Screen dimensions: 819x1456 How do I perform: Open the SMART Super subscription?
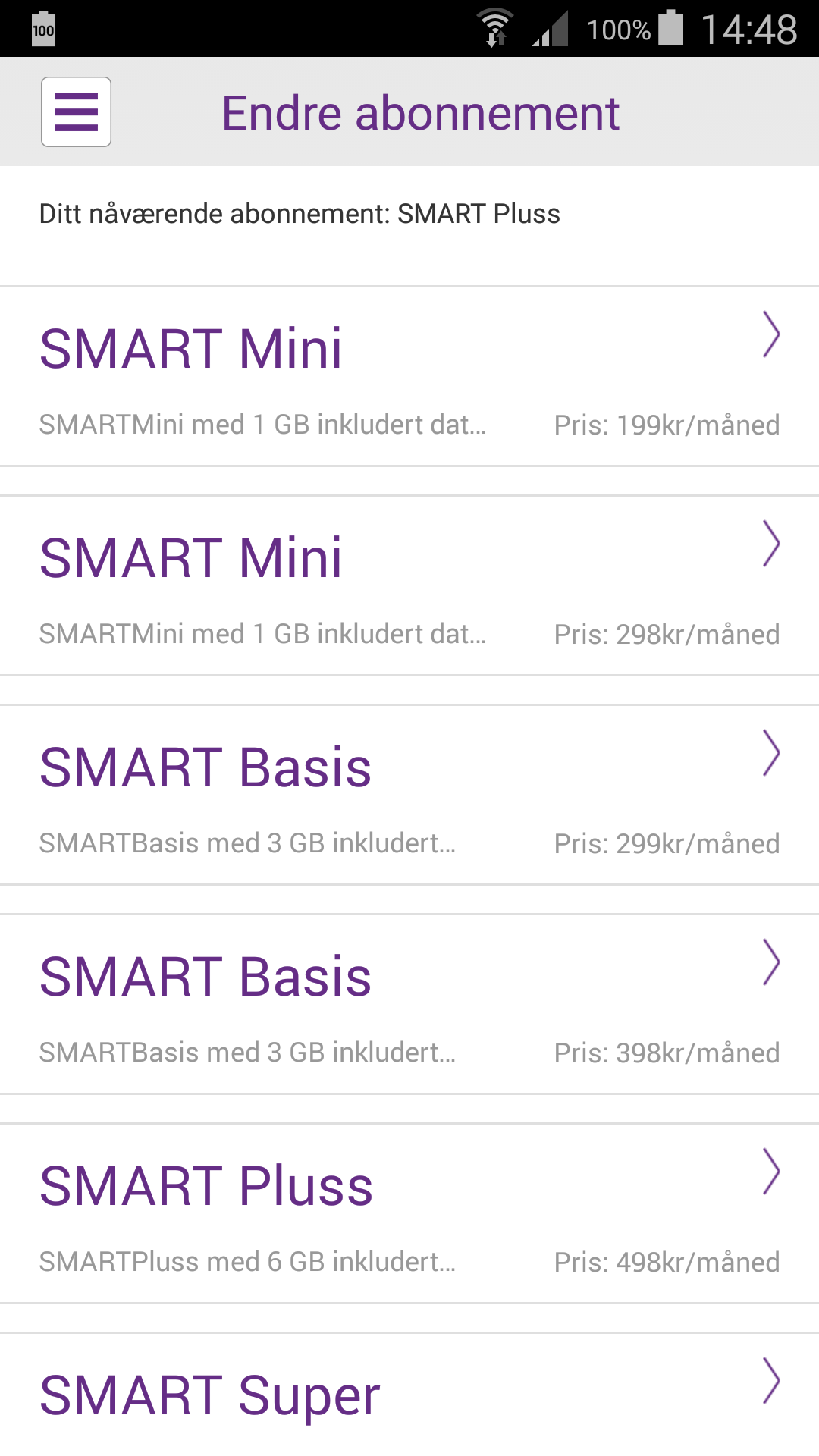409,1395
